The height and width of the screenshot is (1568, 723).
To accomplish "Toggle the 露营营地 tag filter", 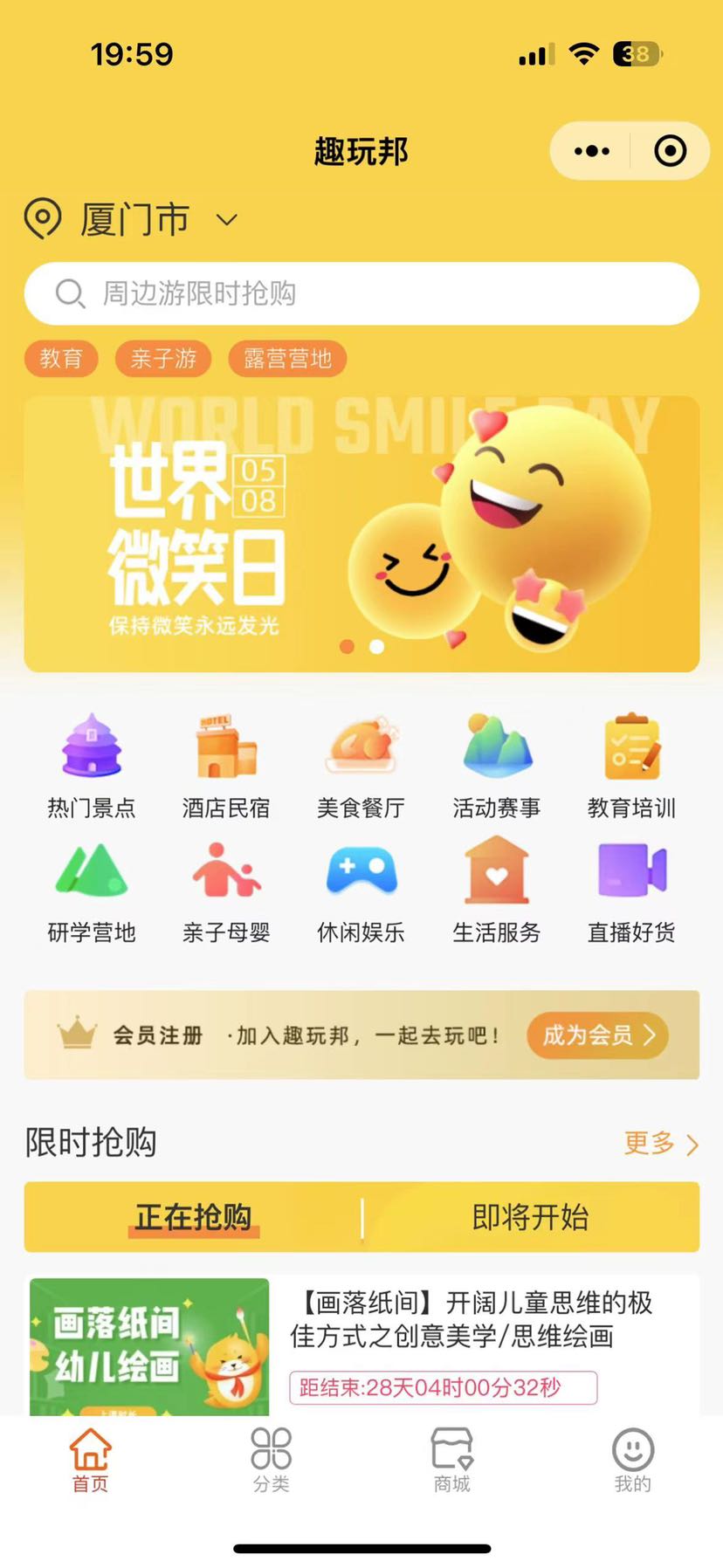I will click(x=287, y=359).
